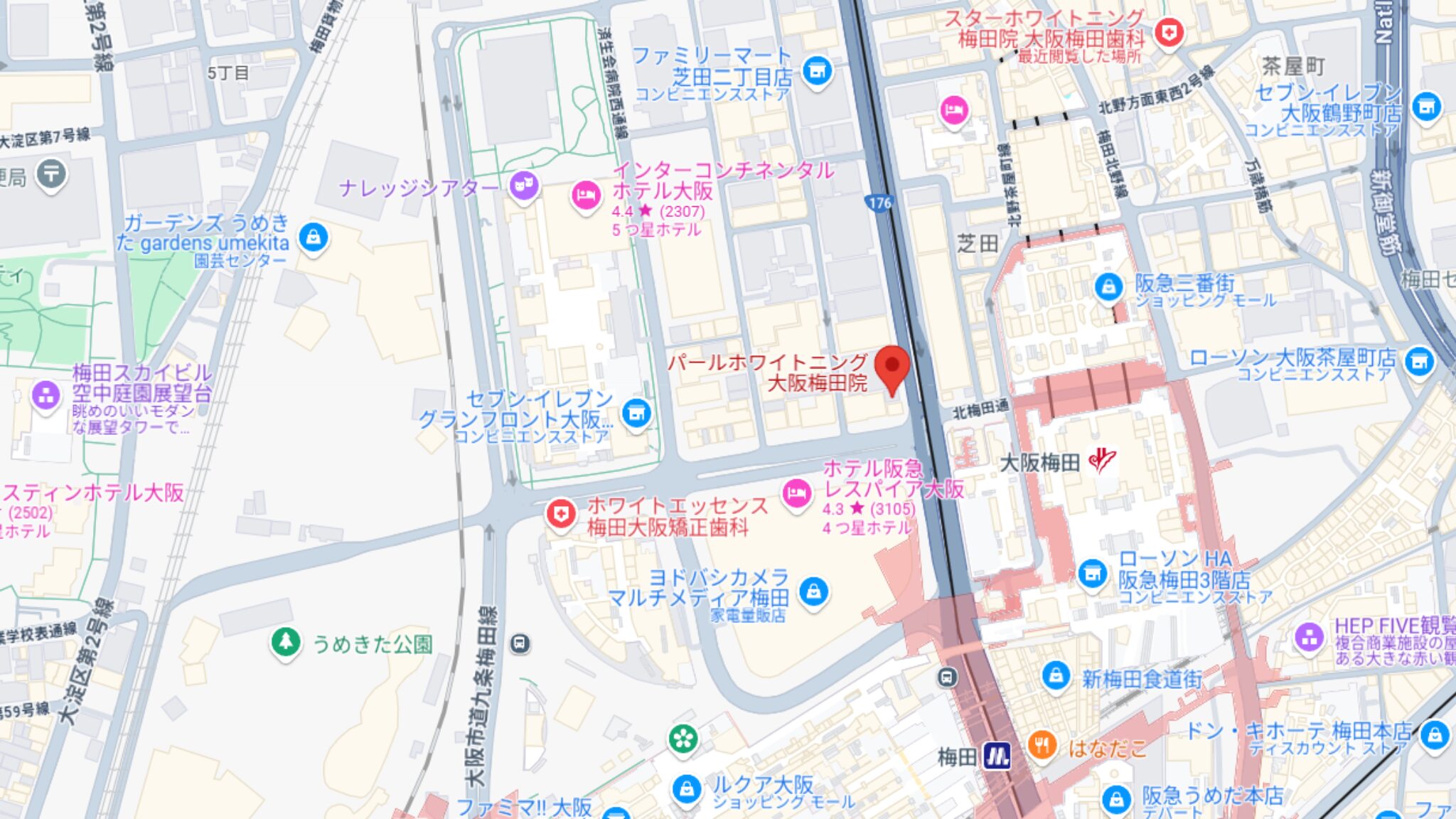The image size is (1456, 819).
Task: Tap ガーデンズ うめきた shopping marker
Action: click(x=314, y=237)
